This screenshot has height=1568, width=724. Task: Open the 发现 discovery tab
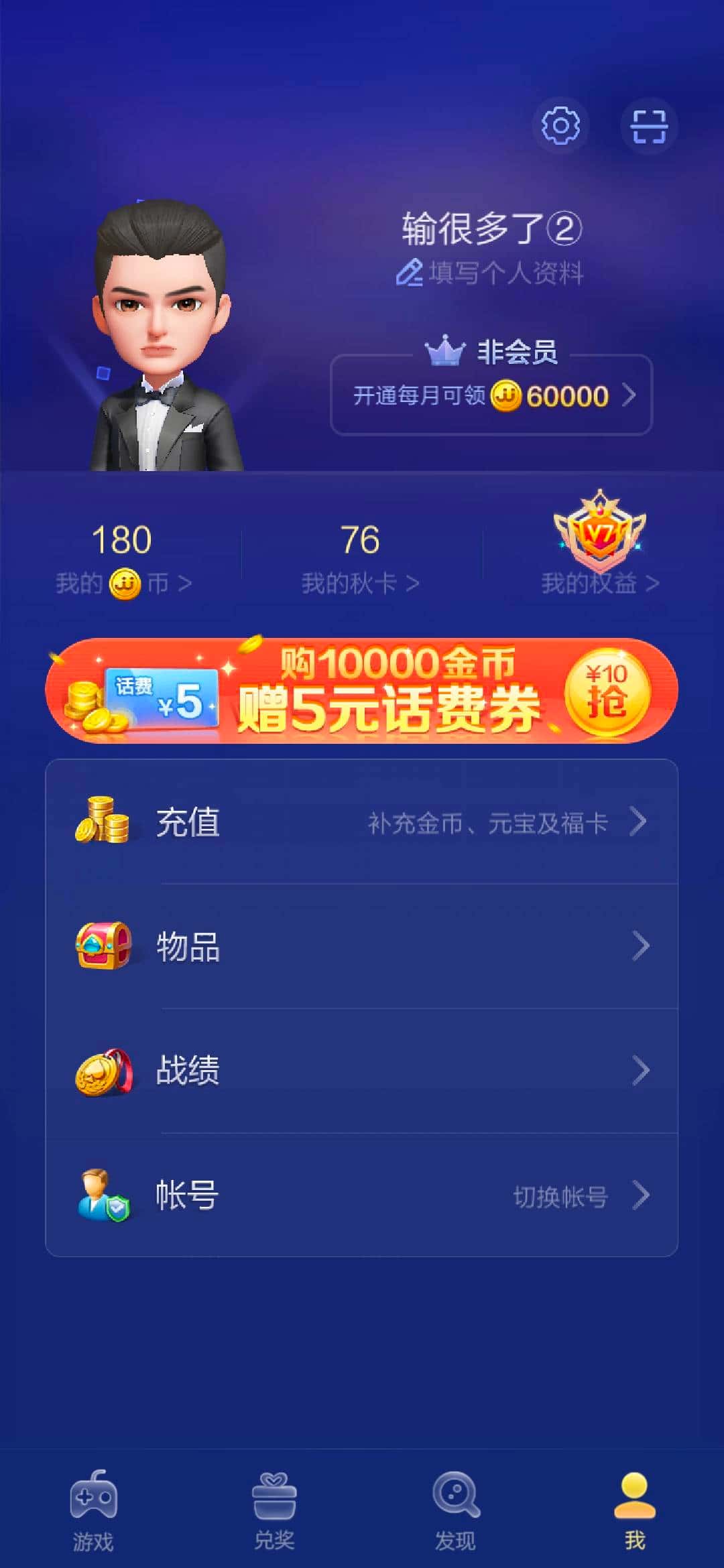click(x=455, y=1508)
